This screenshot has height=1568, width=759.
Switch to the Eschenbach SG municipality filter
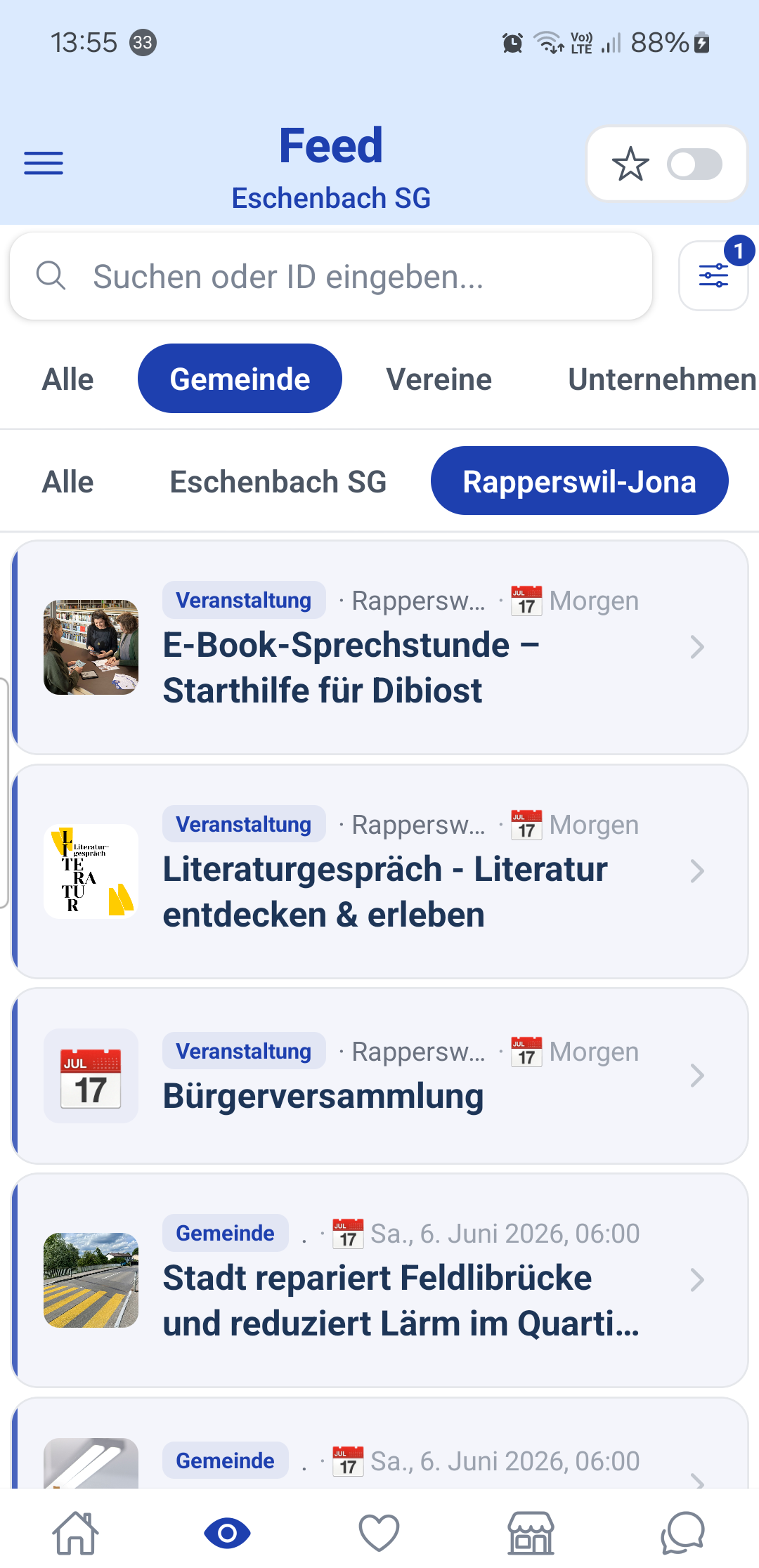[x=278, y=482]
